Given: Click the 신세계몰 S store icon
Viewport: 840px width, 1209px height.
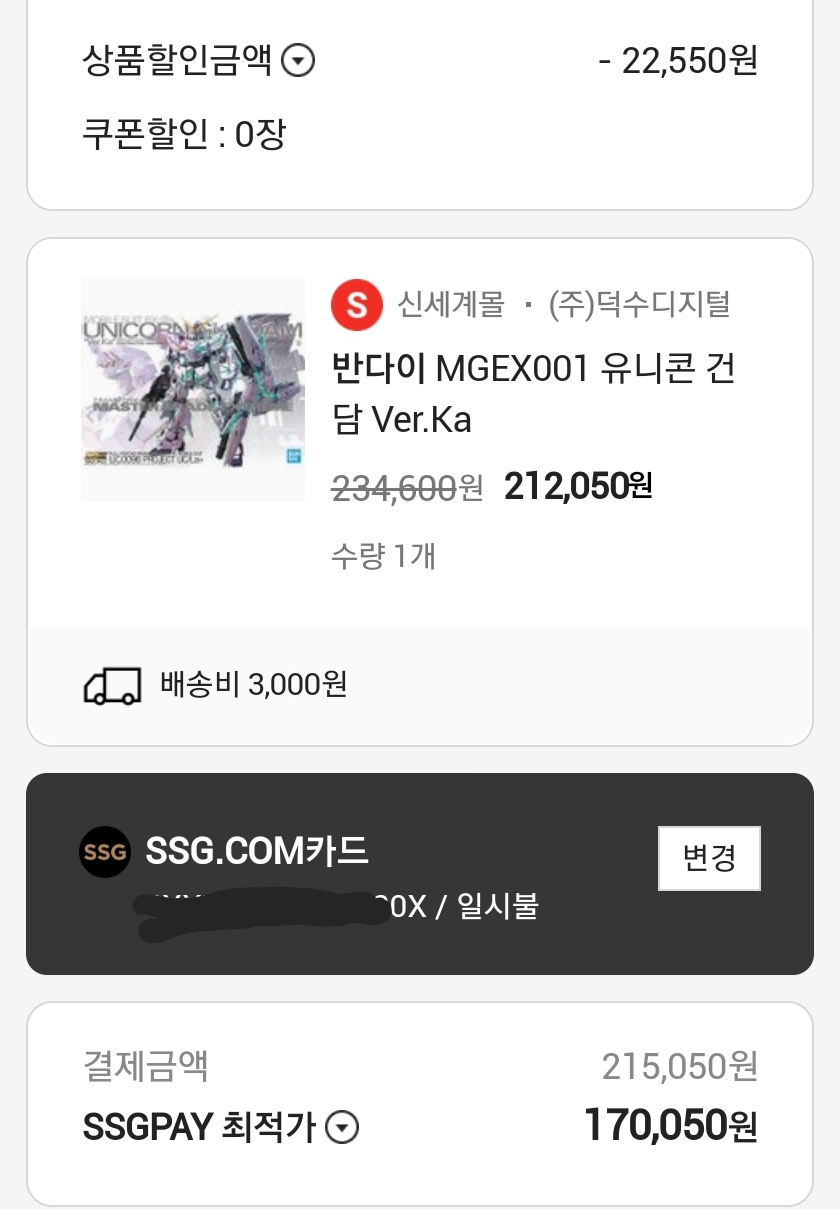Looking at the screenshot, I should click(357, 305).
